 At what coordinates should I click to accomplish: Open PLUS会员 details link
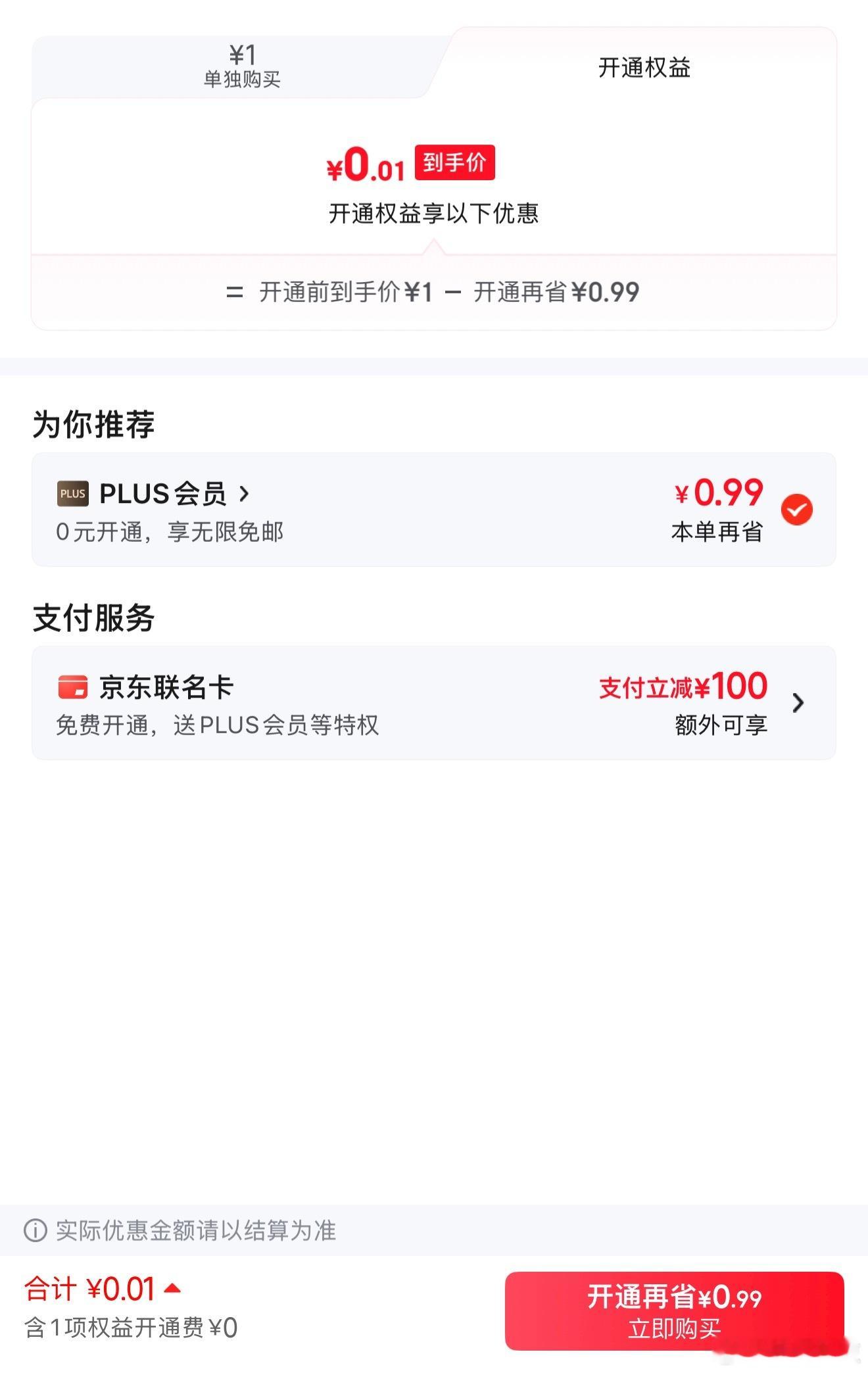(174, 494)
